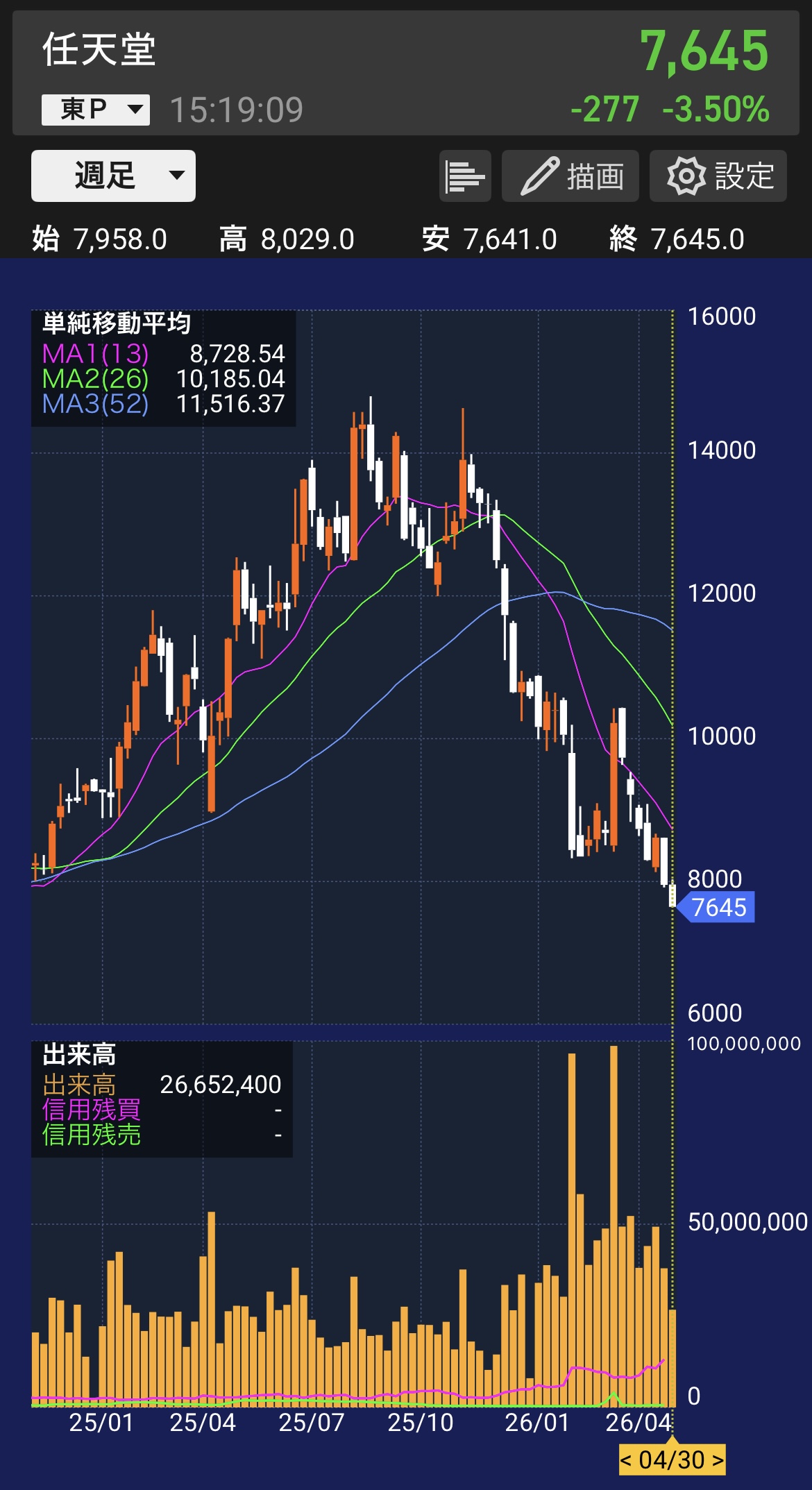Tap the price-range volume bars icon
The image size is (812, 1490).
coord(465,176)
